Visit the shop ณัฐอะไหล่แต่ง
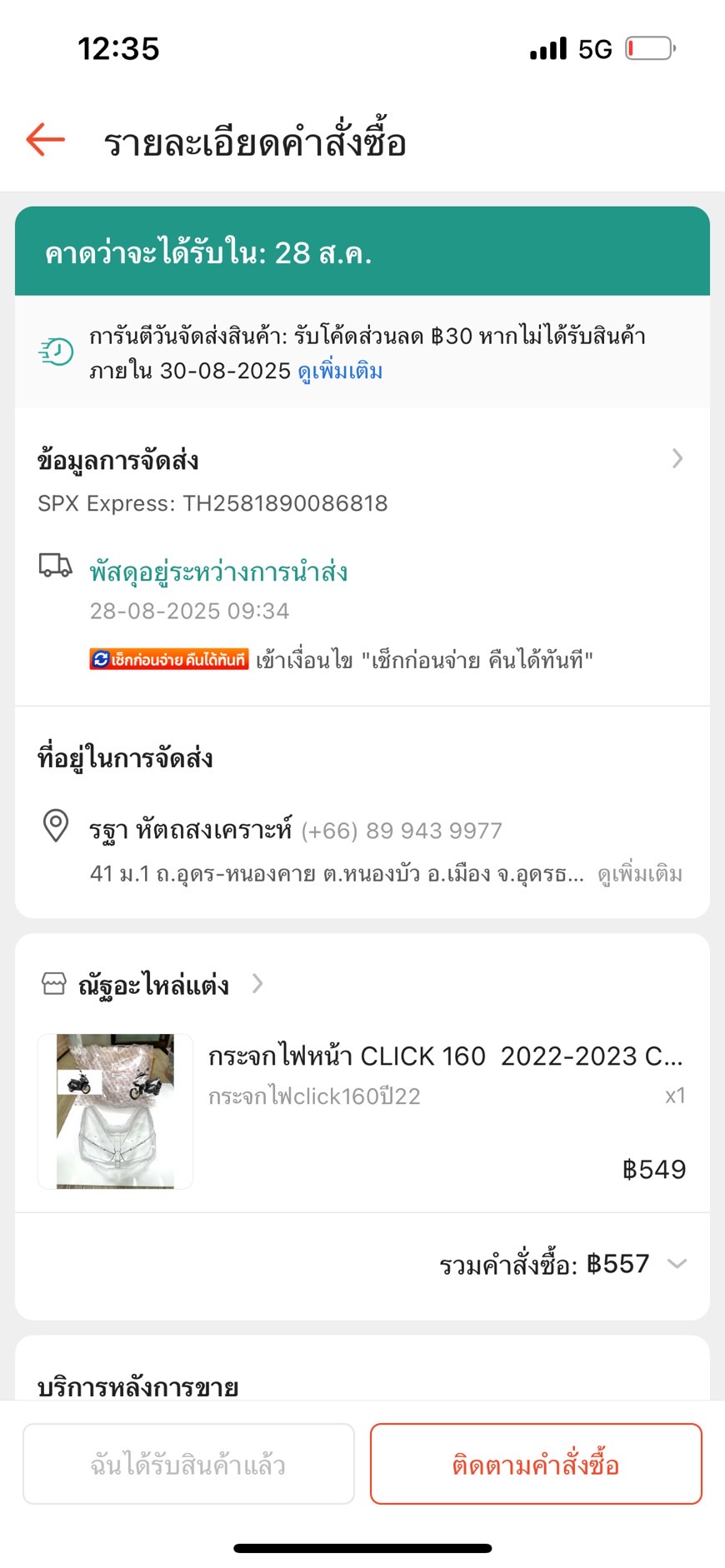725x1568 pixels. coord(154,985)
